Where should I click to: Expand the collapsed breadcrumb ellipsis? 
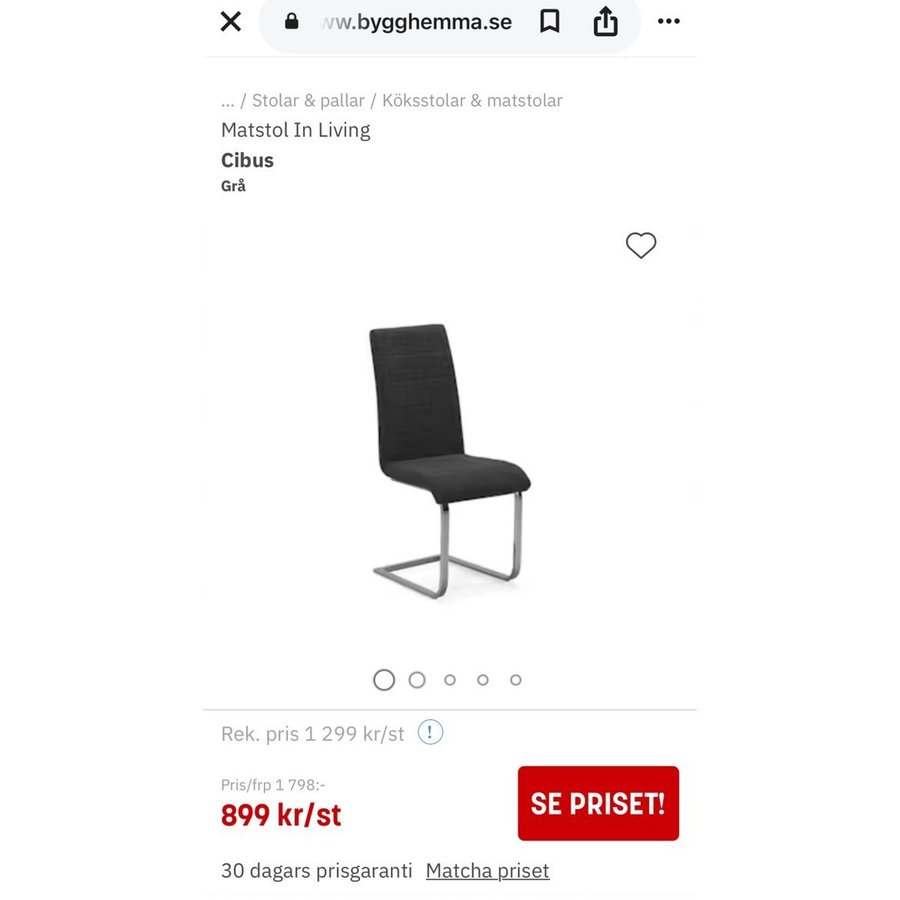click(228, 100)
